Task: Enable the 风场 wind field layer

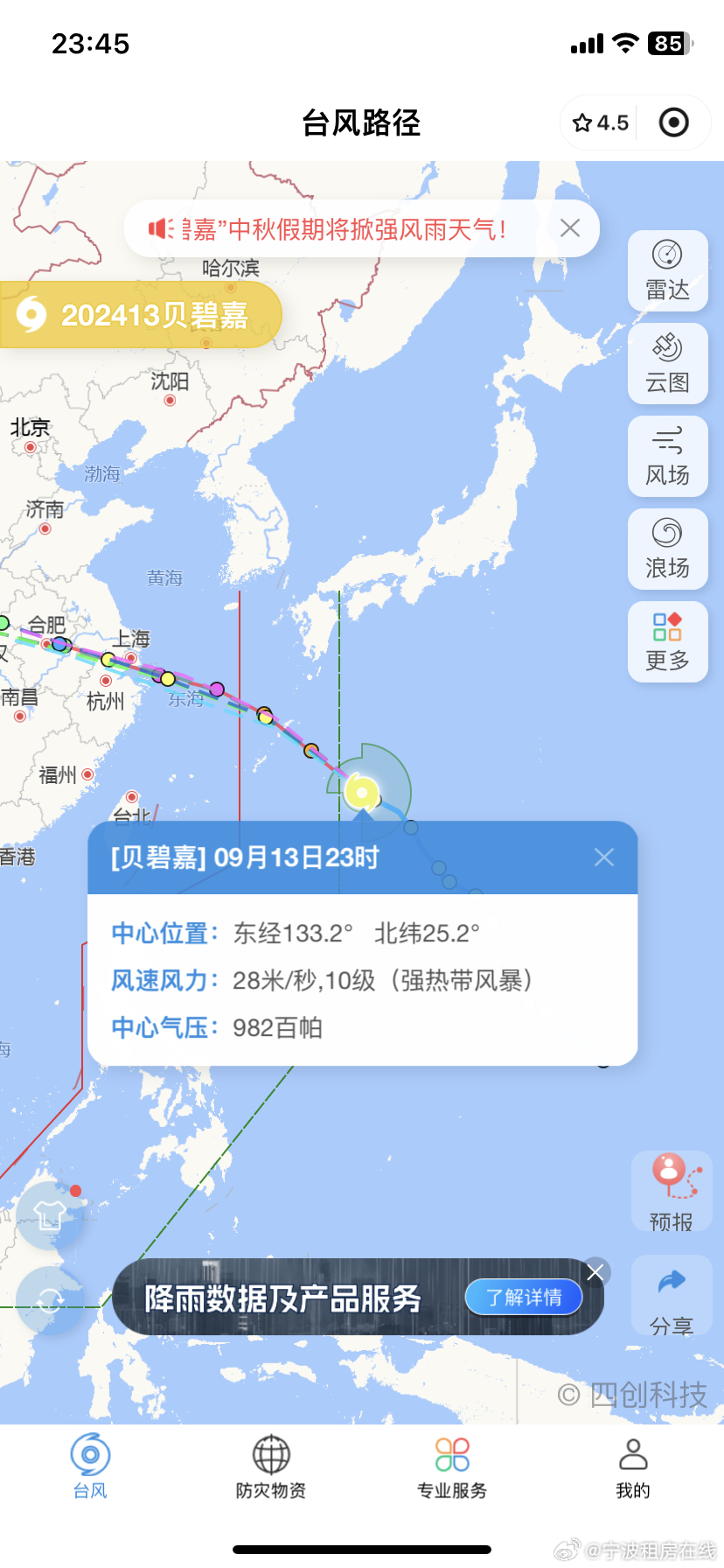Action: point(668,456)
